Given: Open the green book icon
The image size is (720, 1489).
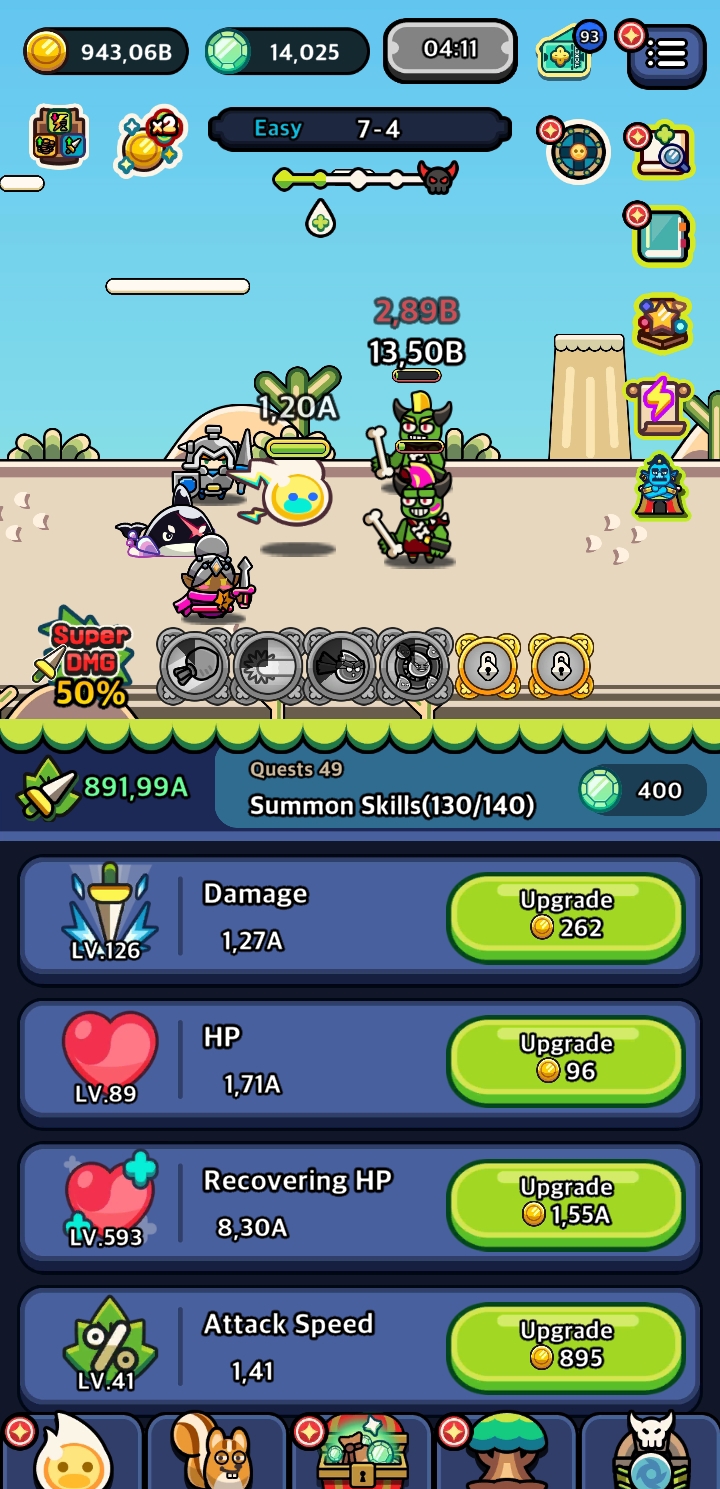Looking at the screenshot, I should click(661, 236).
